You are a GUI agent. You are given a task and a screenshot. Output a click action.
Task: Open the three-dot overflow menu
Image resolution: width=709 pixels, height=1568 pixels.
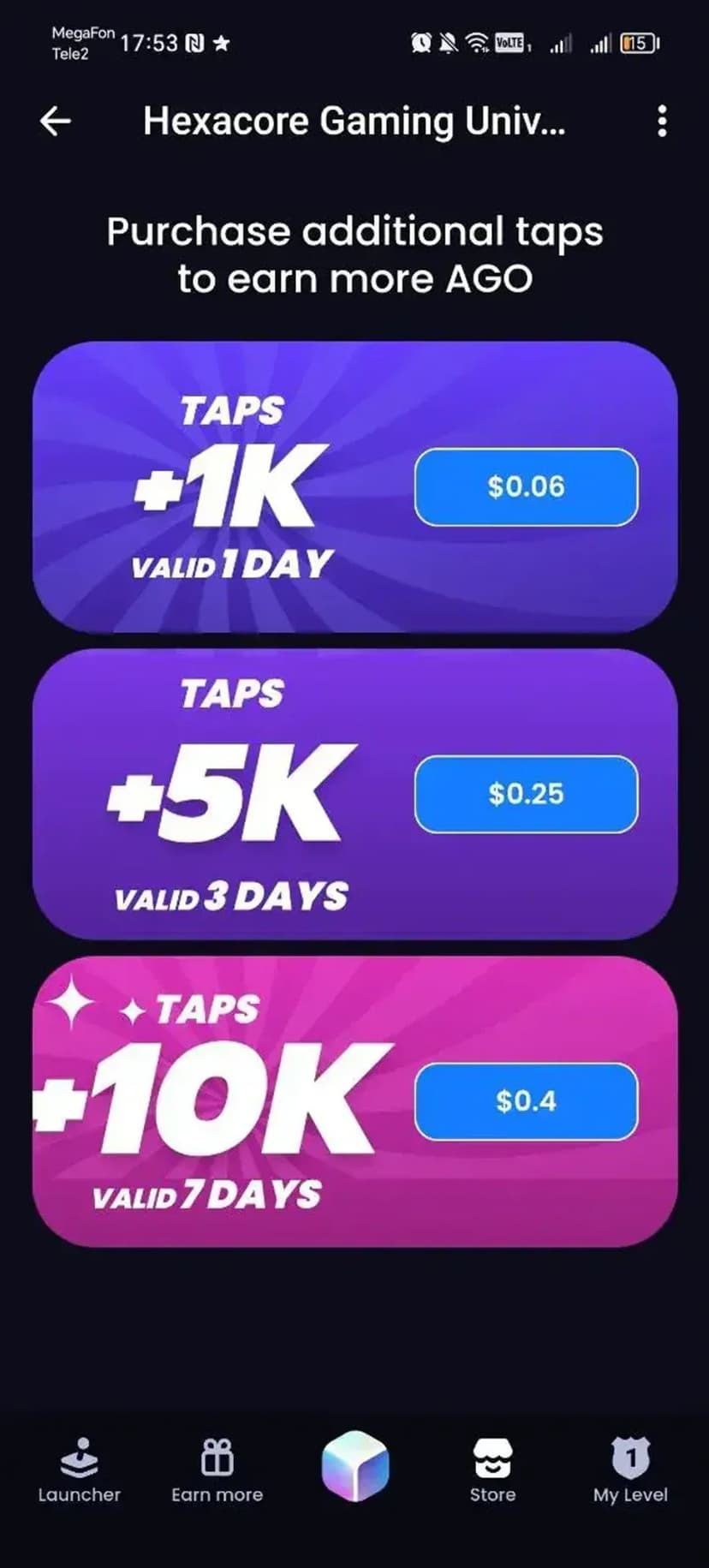click(x=661, y=122)
